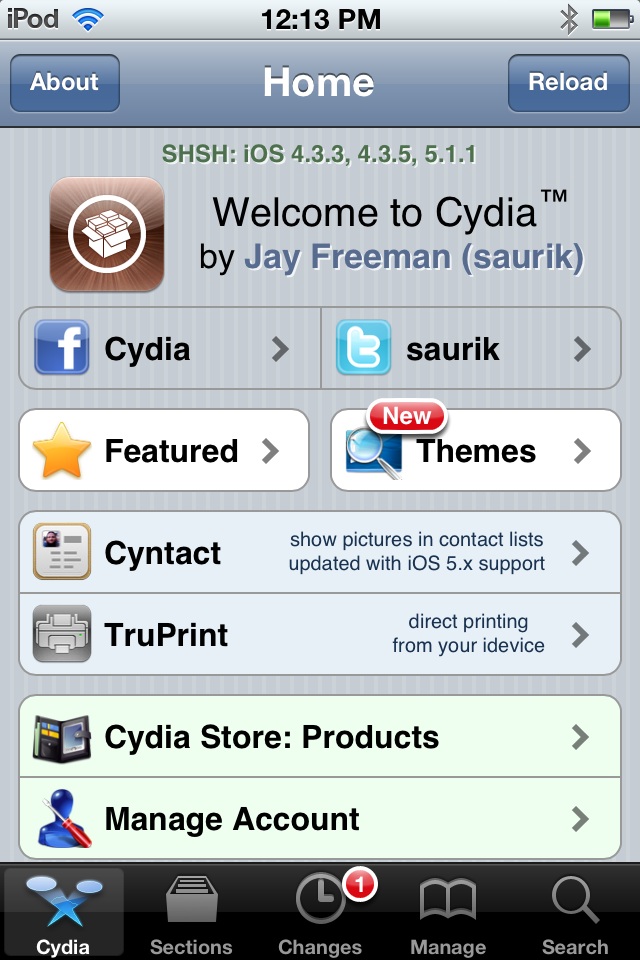Select the Cydia tab
This screenshot has height=960, width=640.
click(x=63, y=913)
